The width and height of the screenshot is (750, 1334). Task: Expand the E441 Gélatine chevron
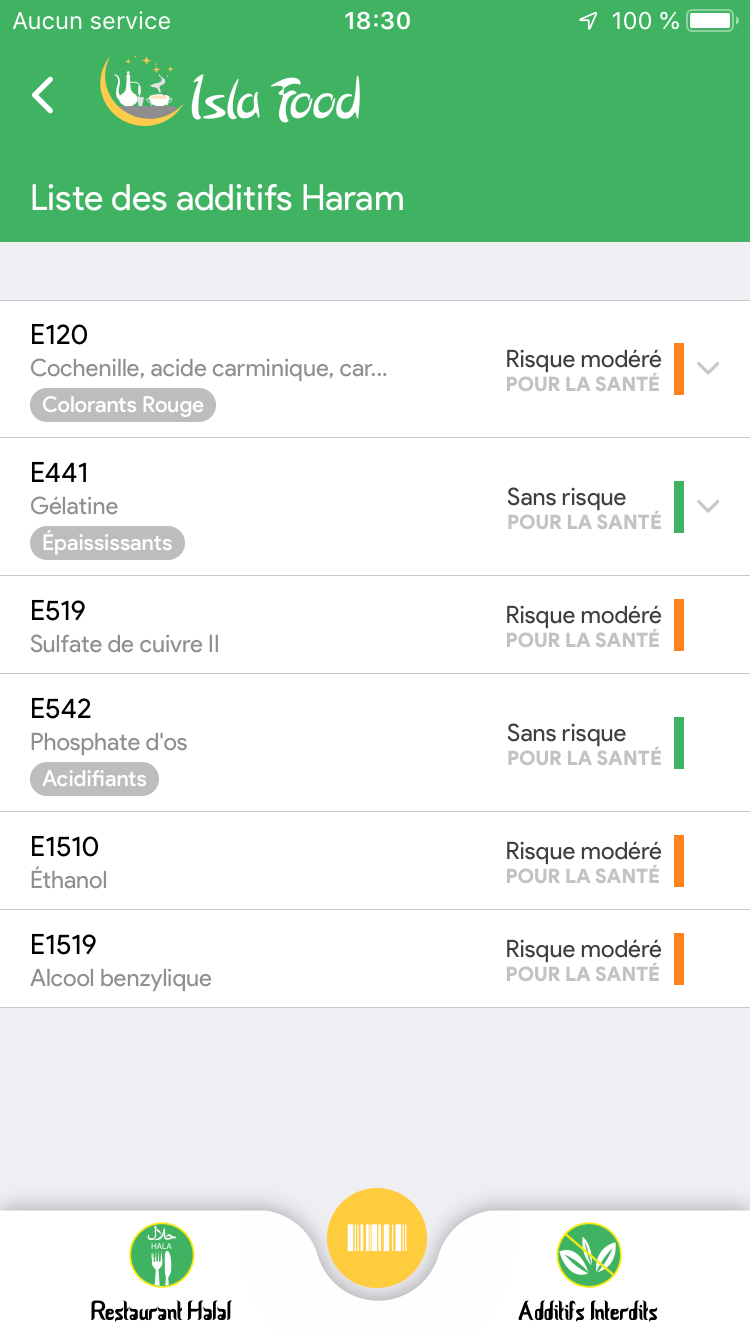708,506
